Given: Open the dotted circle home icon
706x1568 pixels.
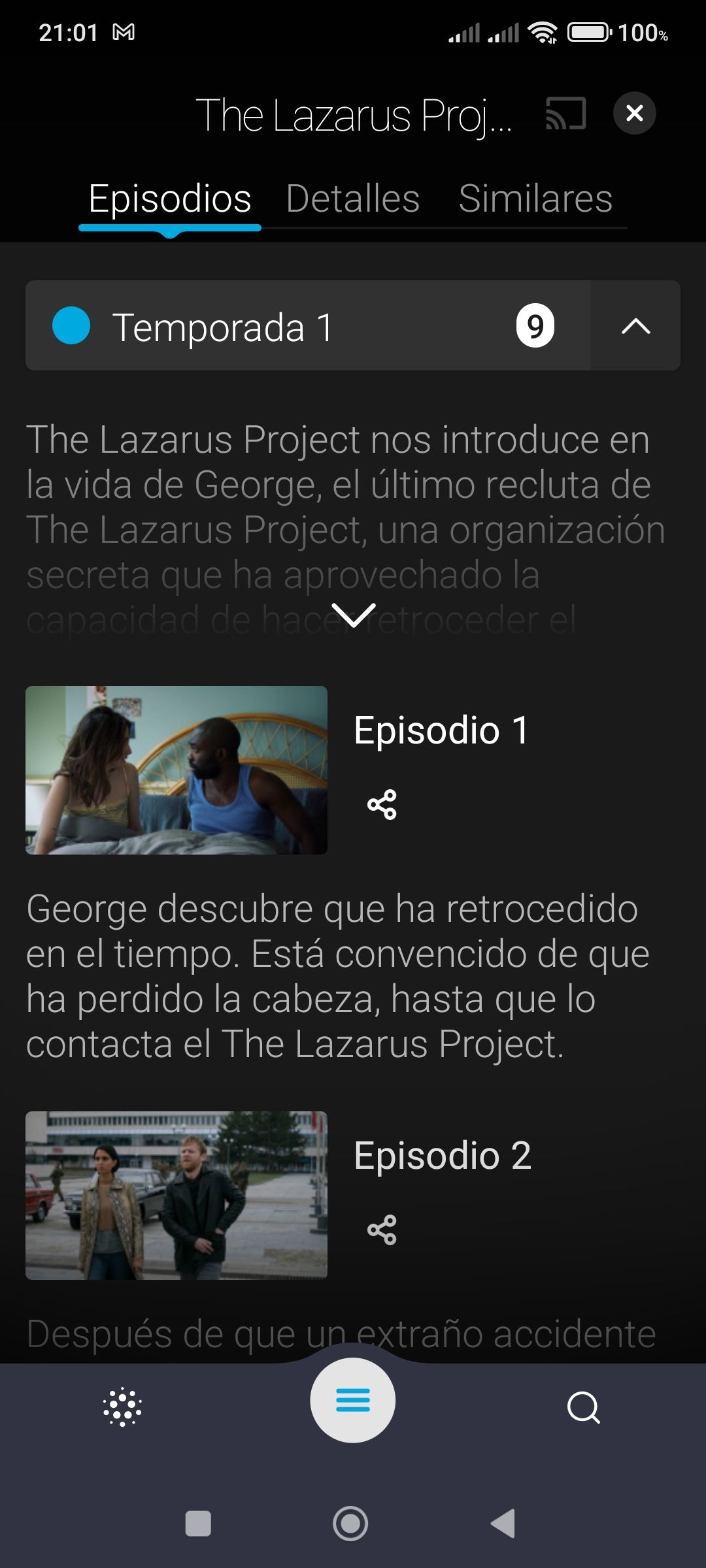Looking at the screenshot, I should (122, 1407).
